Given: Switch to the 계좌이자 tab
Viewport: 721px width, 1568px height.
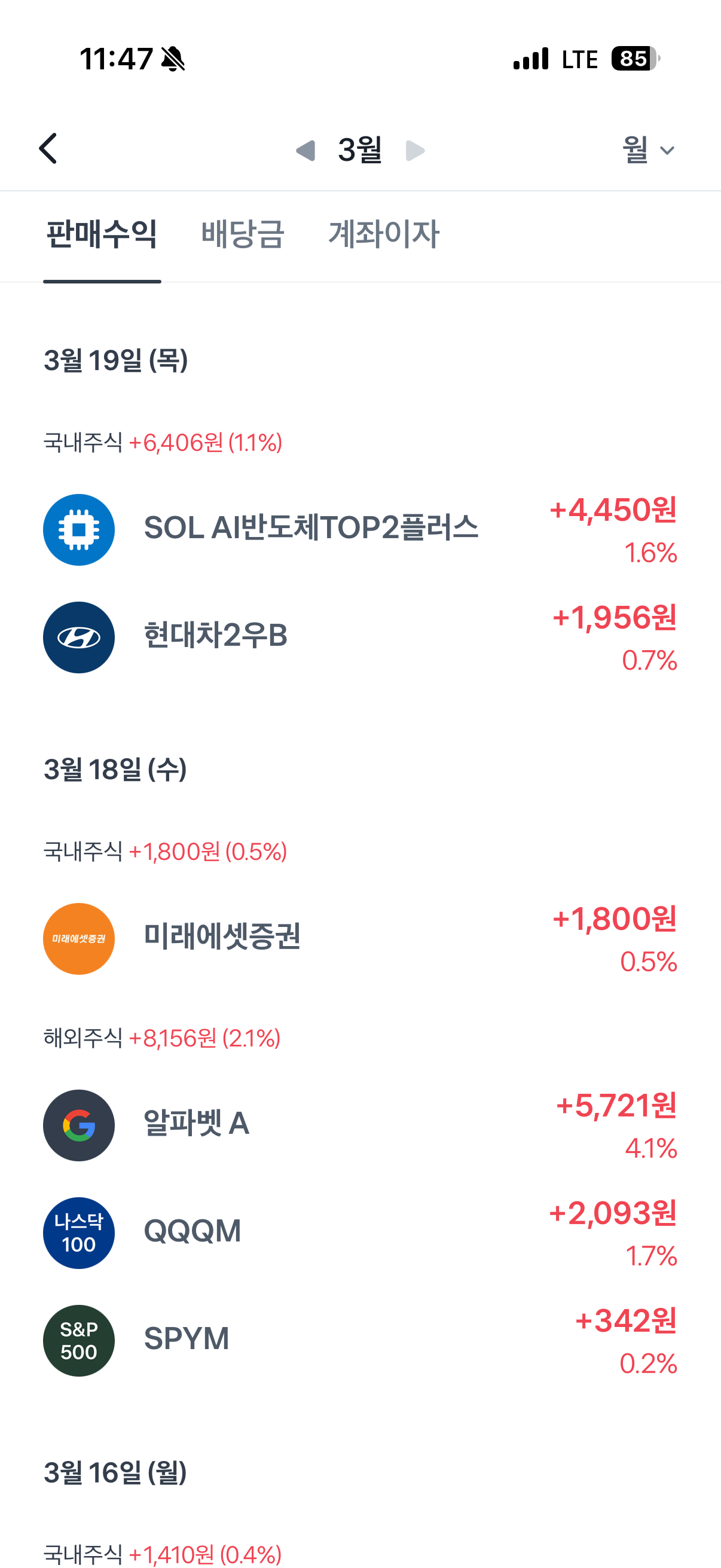Looking at the screenshot, I should tap(383, 234).
